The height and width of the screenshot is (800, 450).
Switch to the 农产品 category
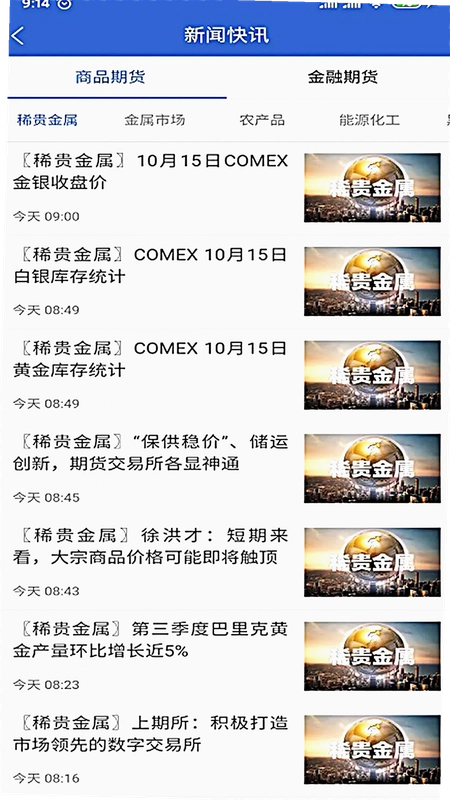(262, 120)
